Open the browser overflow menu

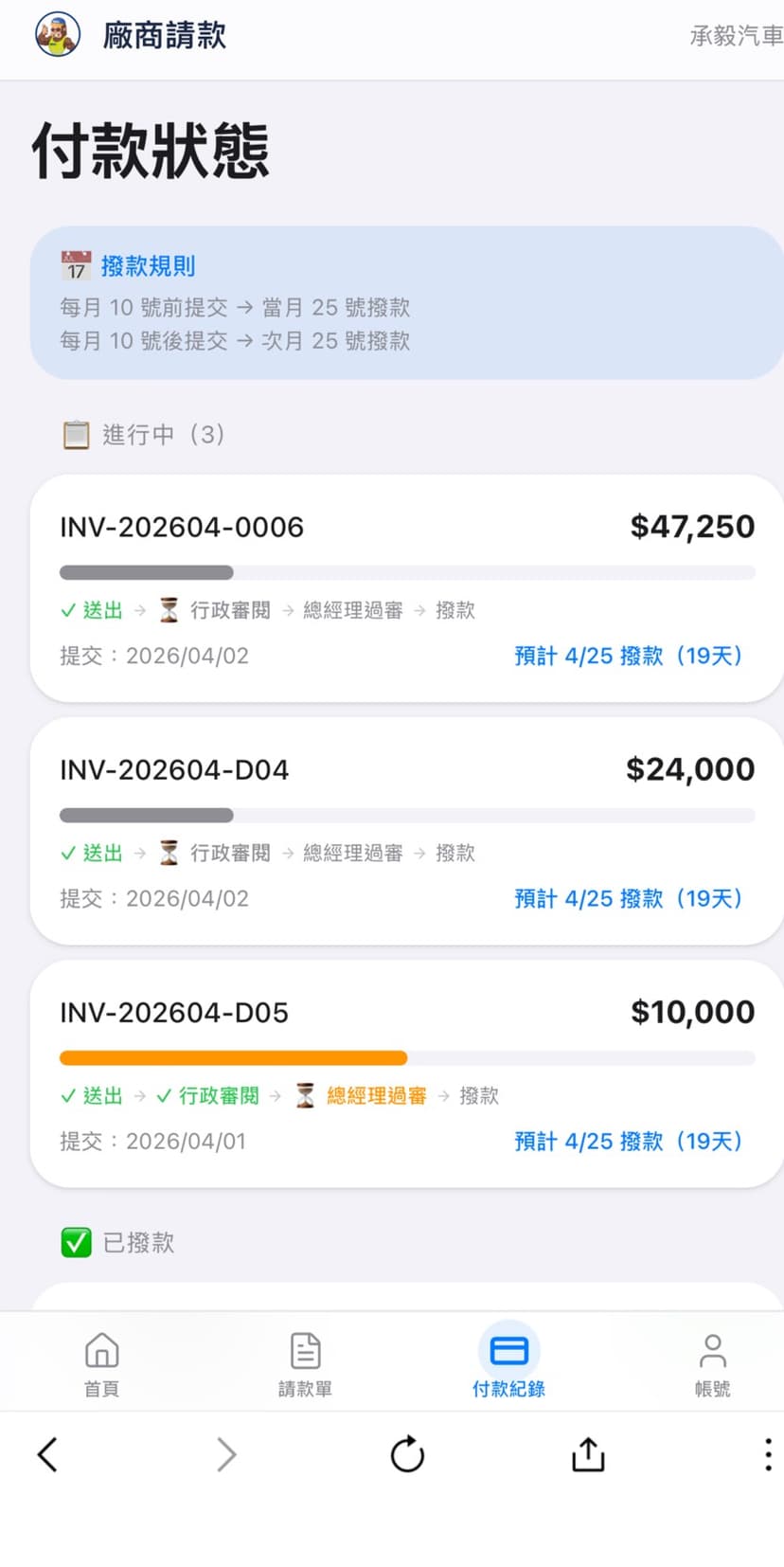(767, 1455)
